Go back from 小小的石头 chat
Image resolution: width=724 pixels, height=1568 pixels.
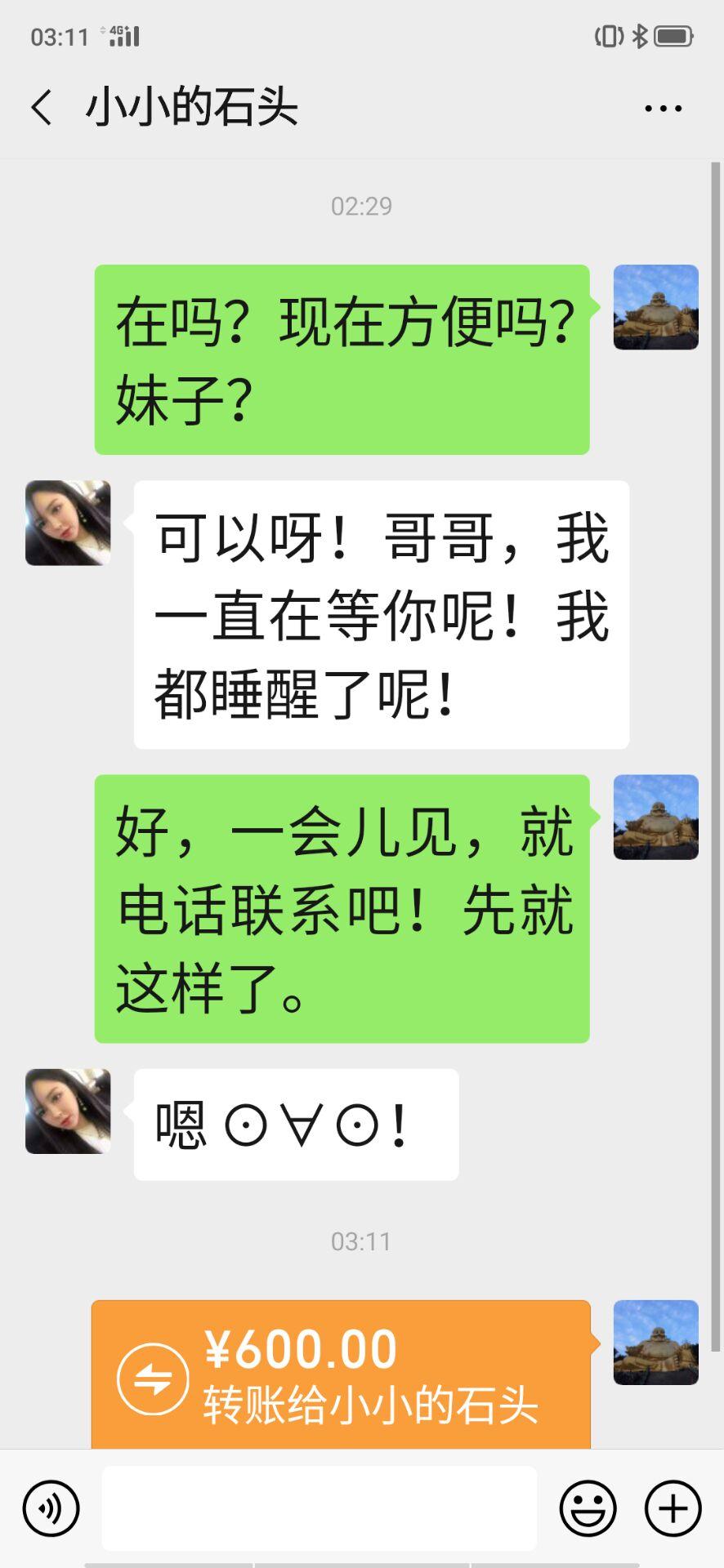click(42, 108)
